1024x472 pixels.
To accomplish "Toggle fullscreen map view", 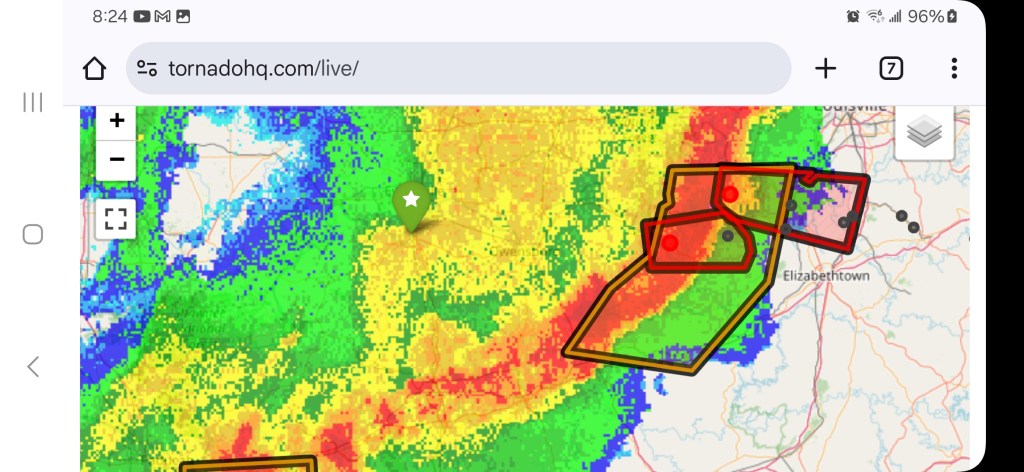I will click(x=117, y=218).
